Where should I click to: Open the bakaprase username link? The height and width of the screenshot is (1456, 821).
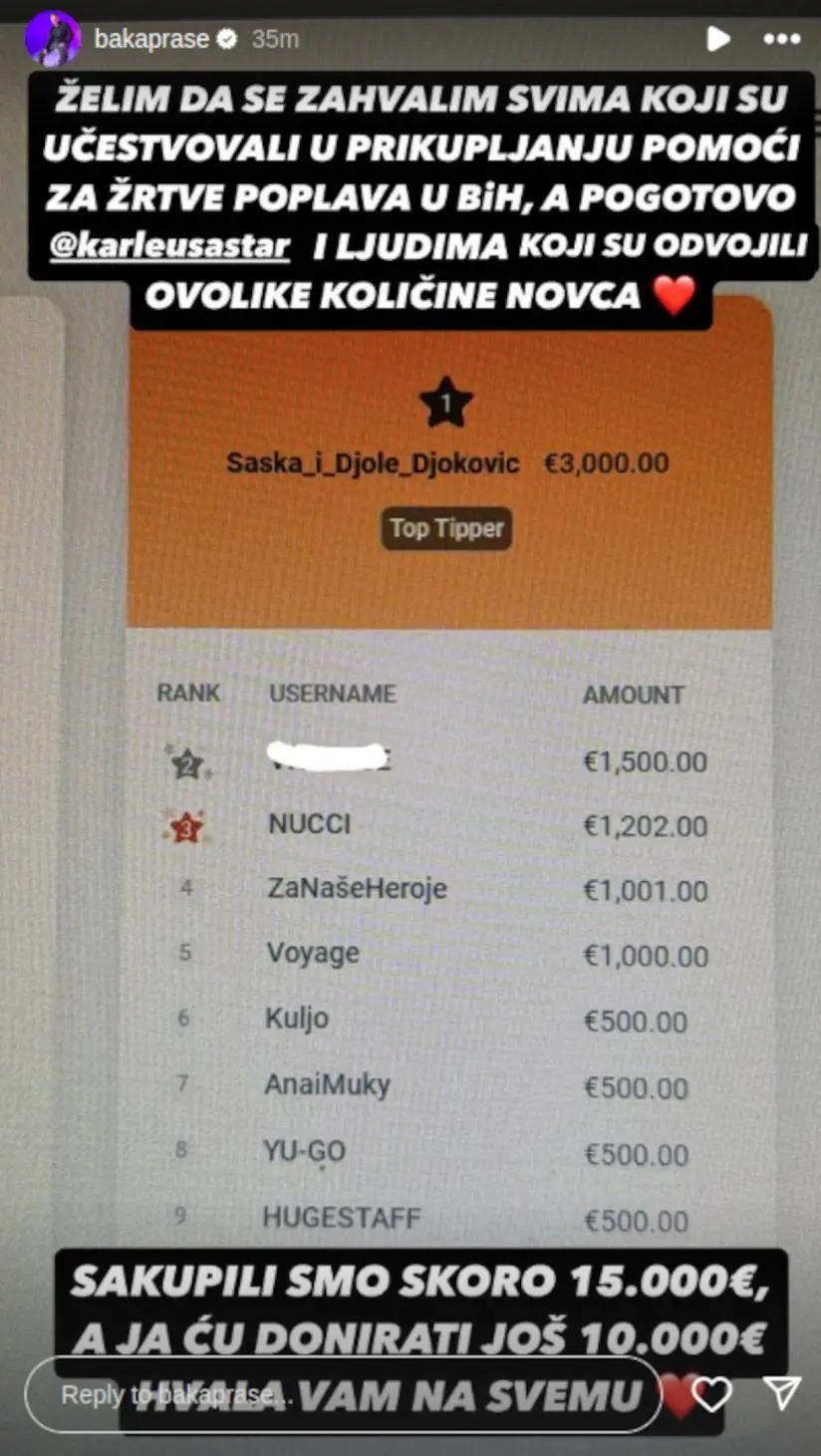pos(150,39)
